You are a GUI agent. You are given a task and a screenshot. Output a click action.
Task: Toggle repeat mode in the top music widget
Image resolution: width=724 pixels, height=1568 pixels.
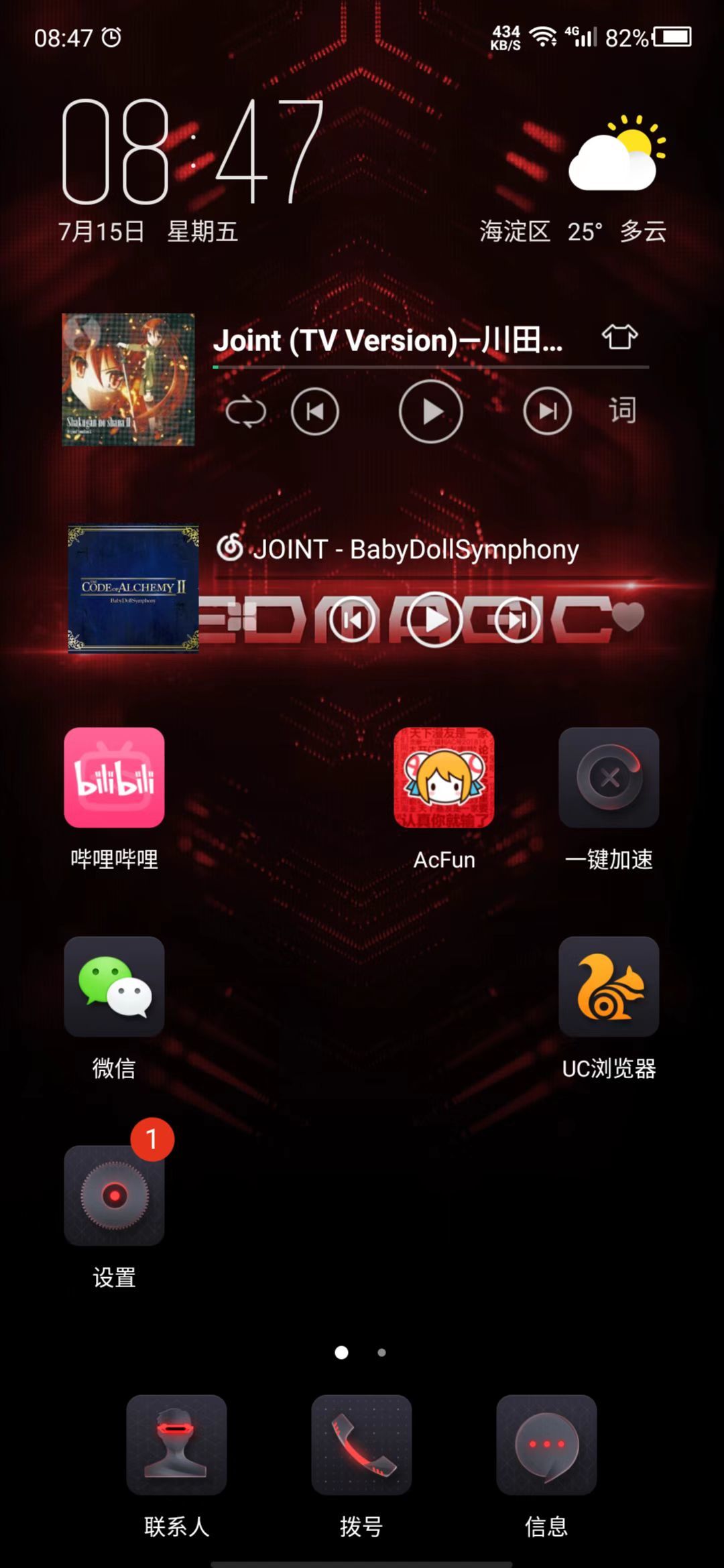[246, 411]
